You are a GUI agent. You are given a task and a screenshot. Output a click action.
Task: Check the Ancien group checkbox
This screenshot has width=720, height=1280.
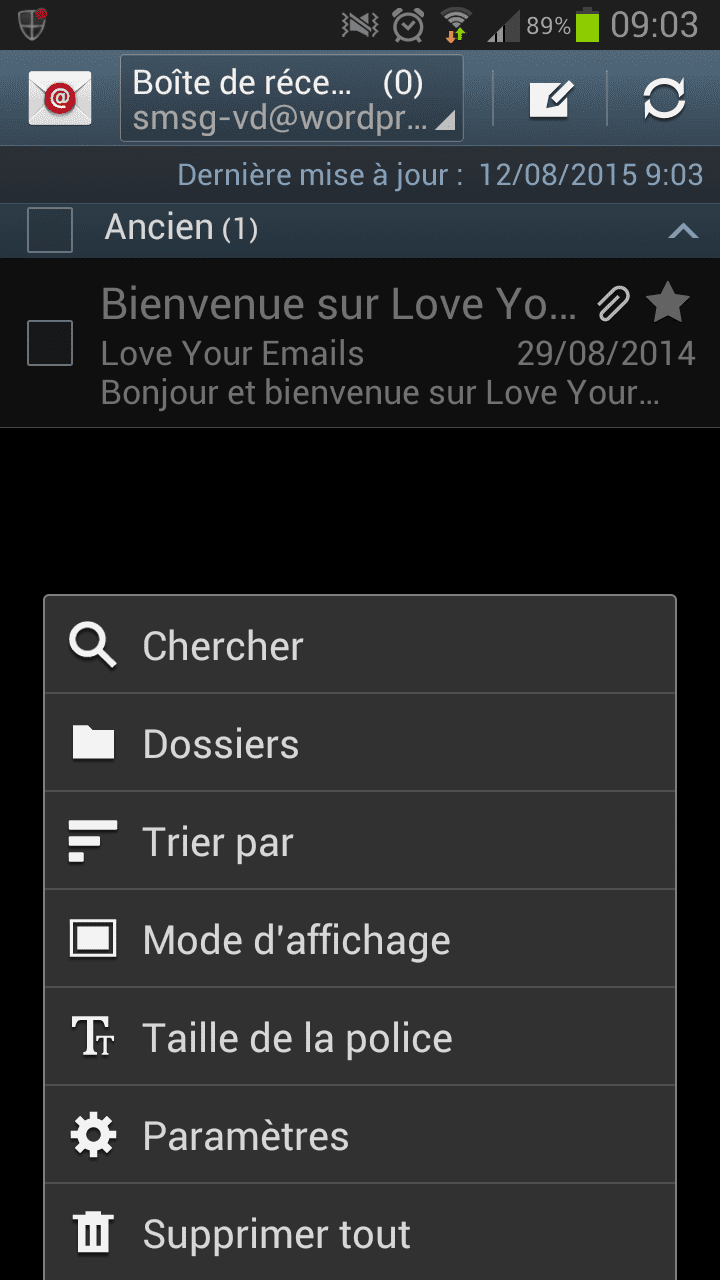point(50,231)
